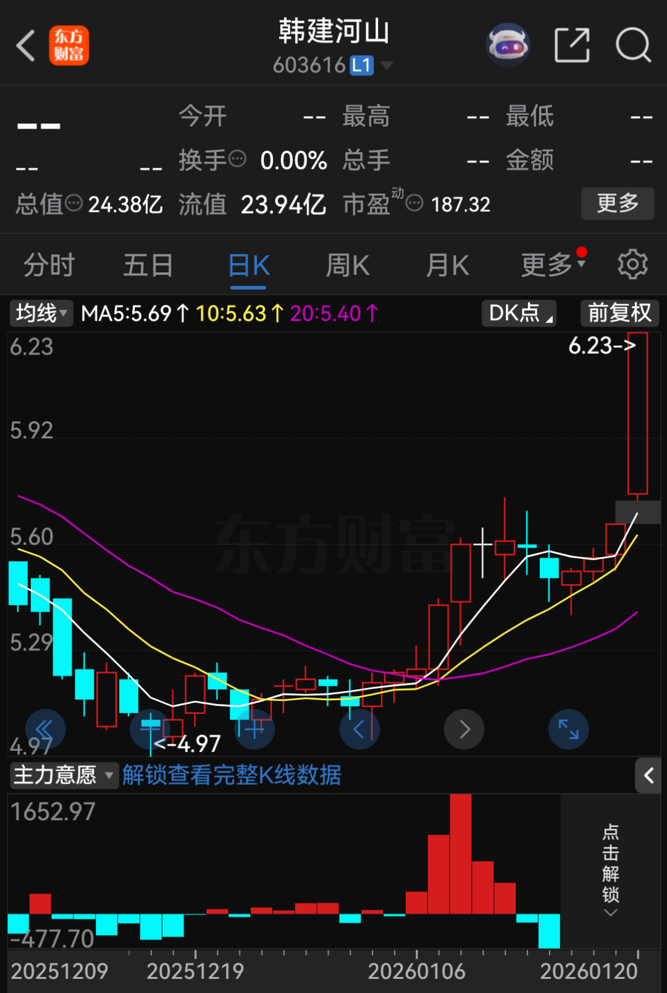667x993 pixels.
Task: Go back using the top-left arrow
Action: pos(27,45)
